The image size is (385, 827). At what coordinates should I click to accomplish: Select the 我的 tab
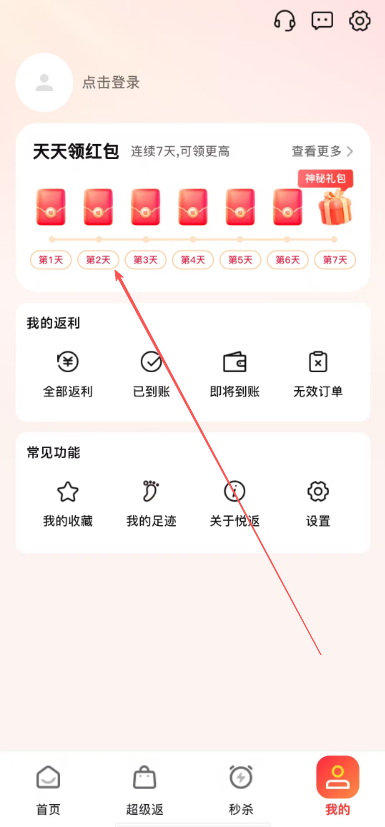tap(338, 786)
